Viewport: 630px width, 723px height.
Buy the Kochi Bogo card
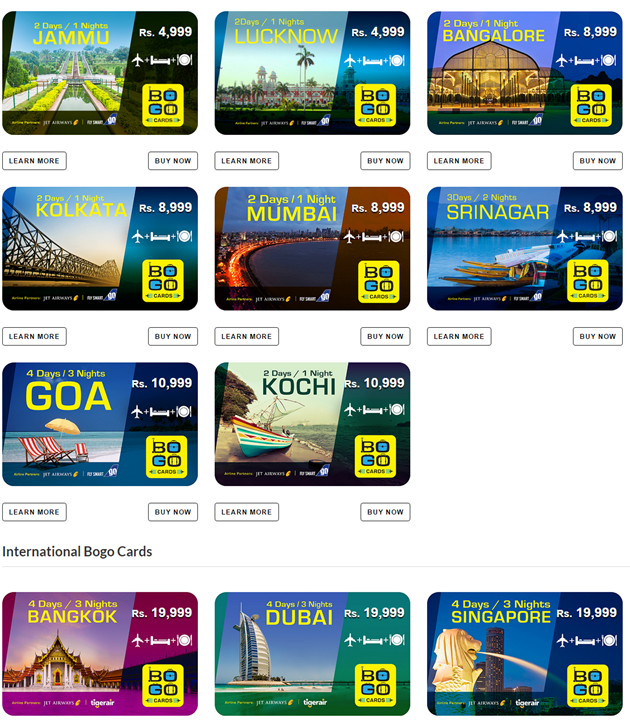(385, 512)
